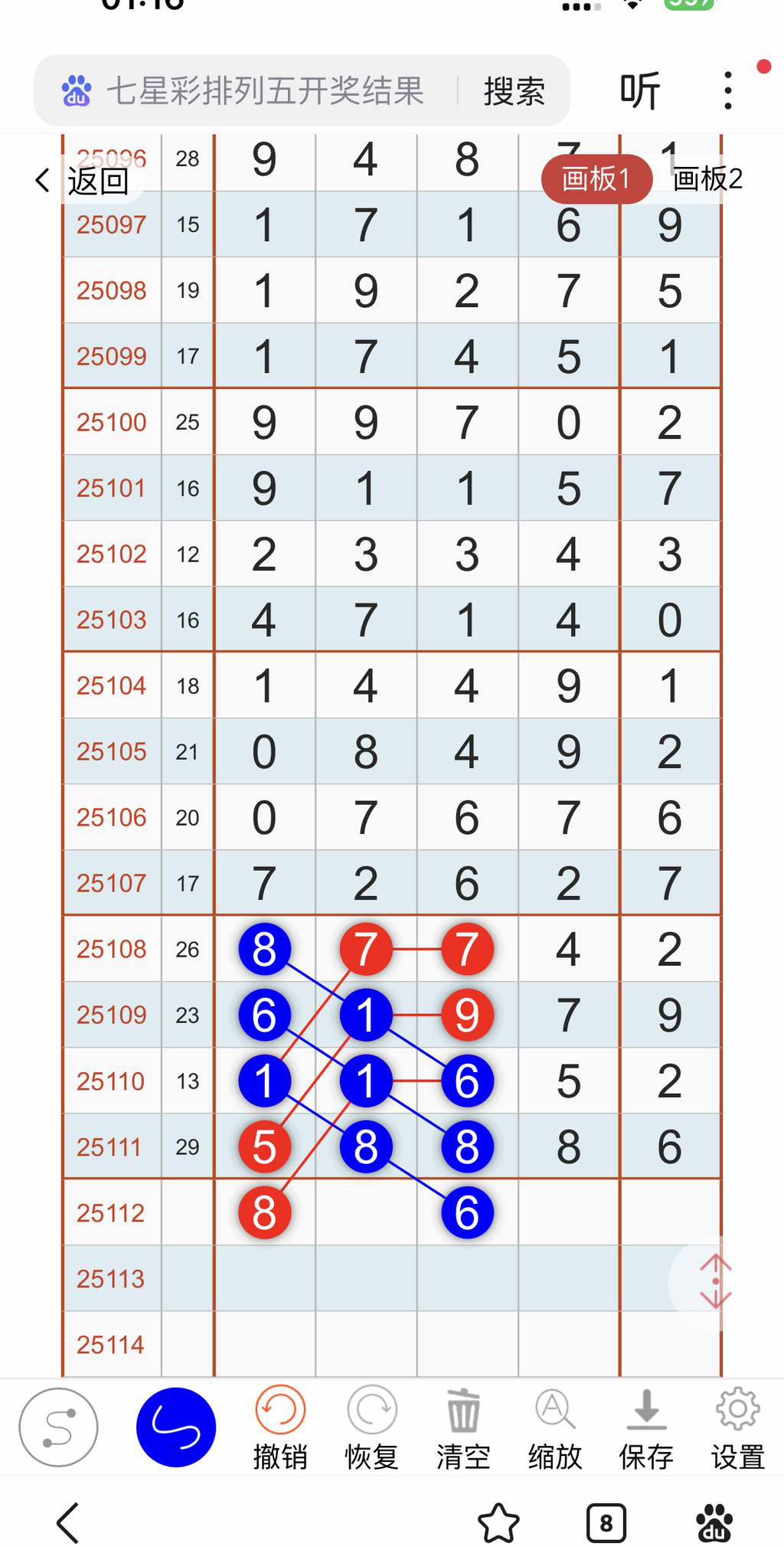Screen dimensions: 784x1547
Task: Tap the 搜索 button
Action: coord(514,92)
